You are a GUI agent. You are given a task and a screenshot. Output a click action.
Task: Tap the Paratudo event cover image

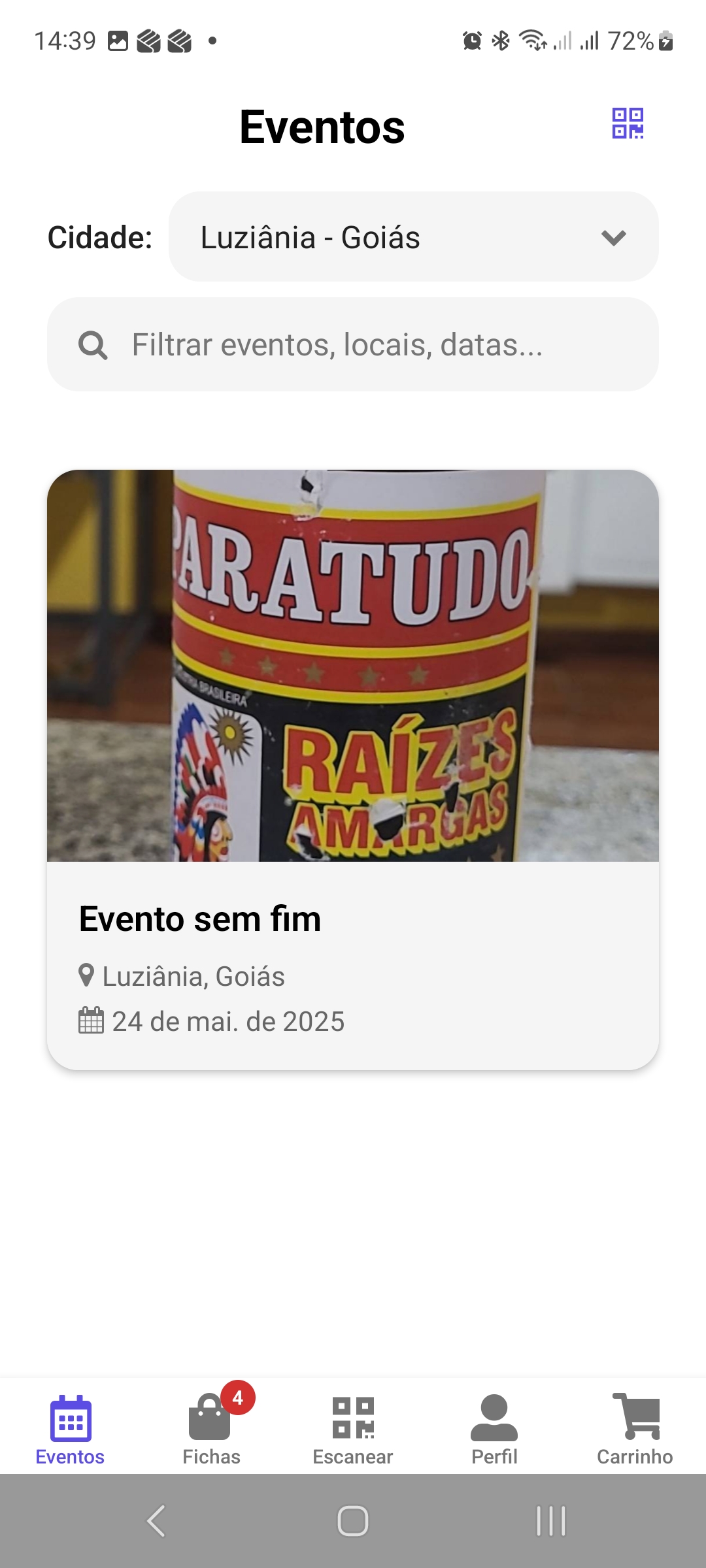(x=353, y=666)
